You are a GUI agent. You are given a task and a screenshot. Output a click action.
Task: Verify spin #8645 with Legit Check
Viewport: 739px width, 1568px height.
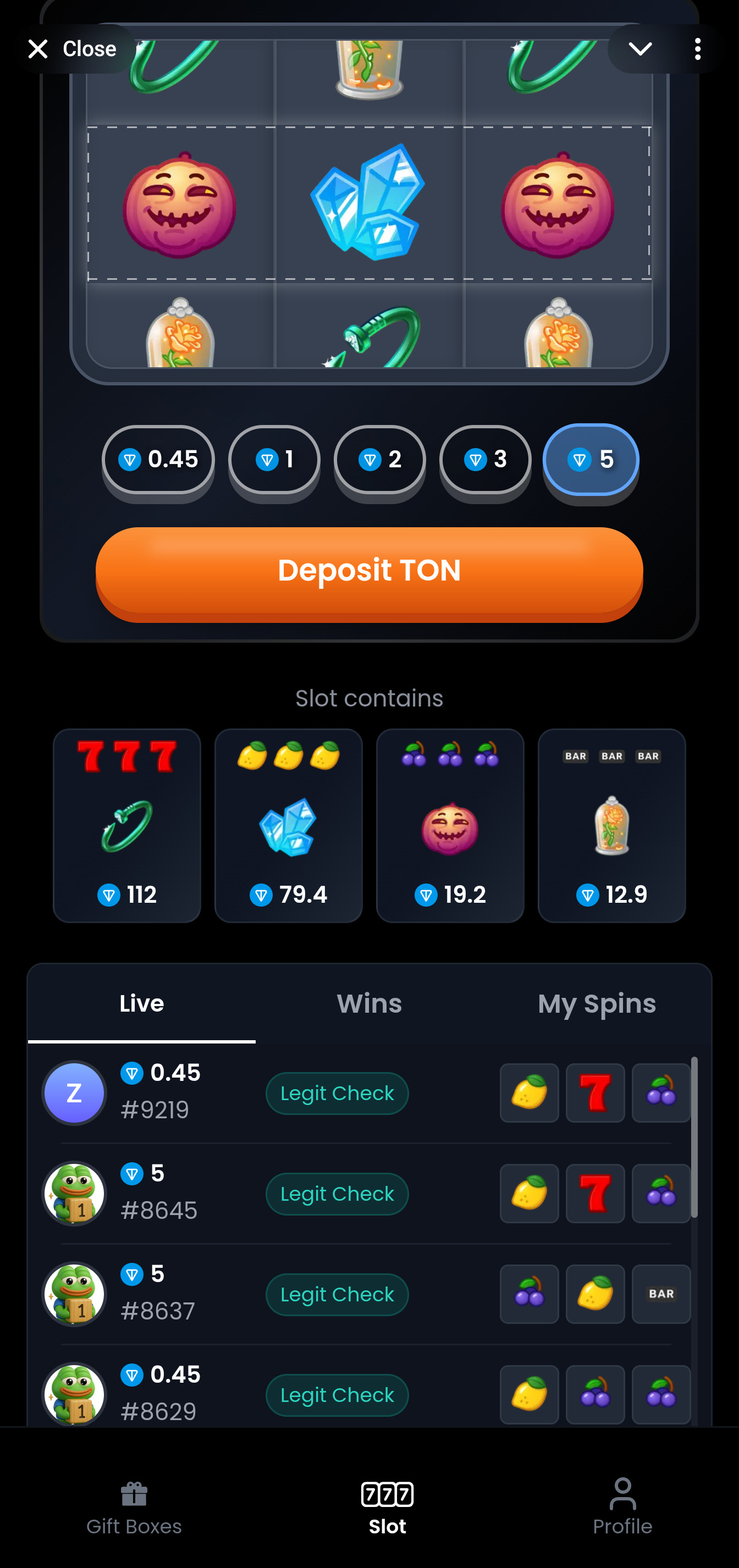337,1194
